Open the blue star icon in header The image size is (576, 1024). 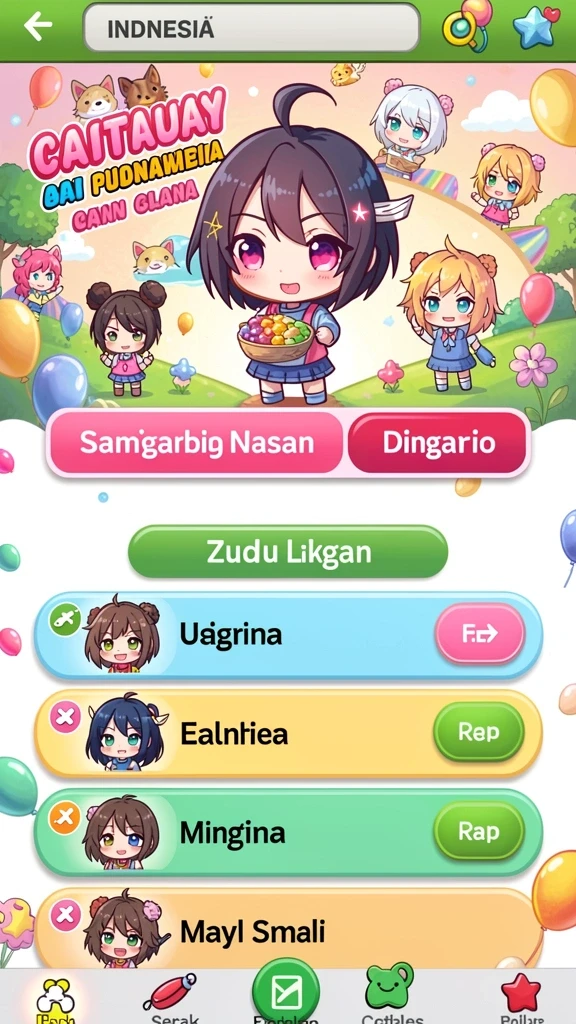[535, 27]
